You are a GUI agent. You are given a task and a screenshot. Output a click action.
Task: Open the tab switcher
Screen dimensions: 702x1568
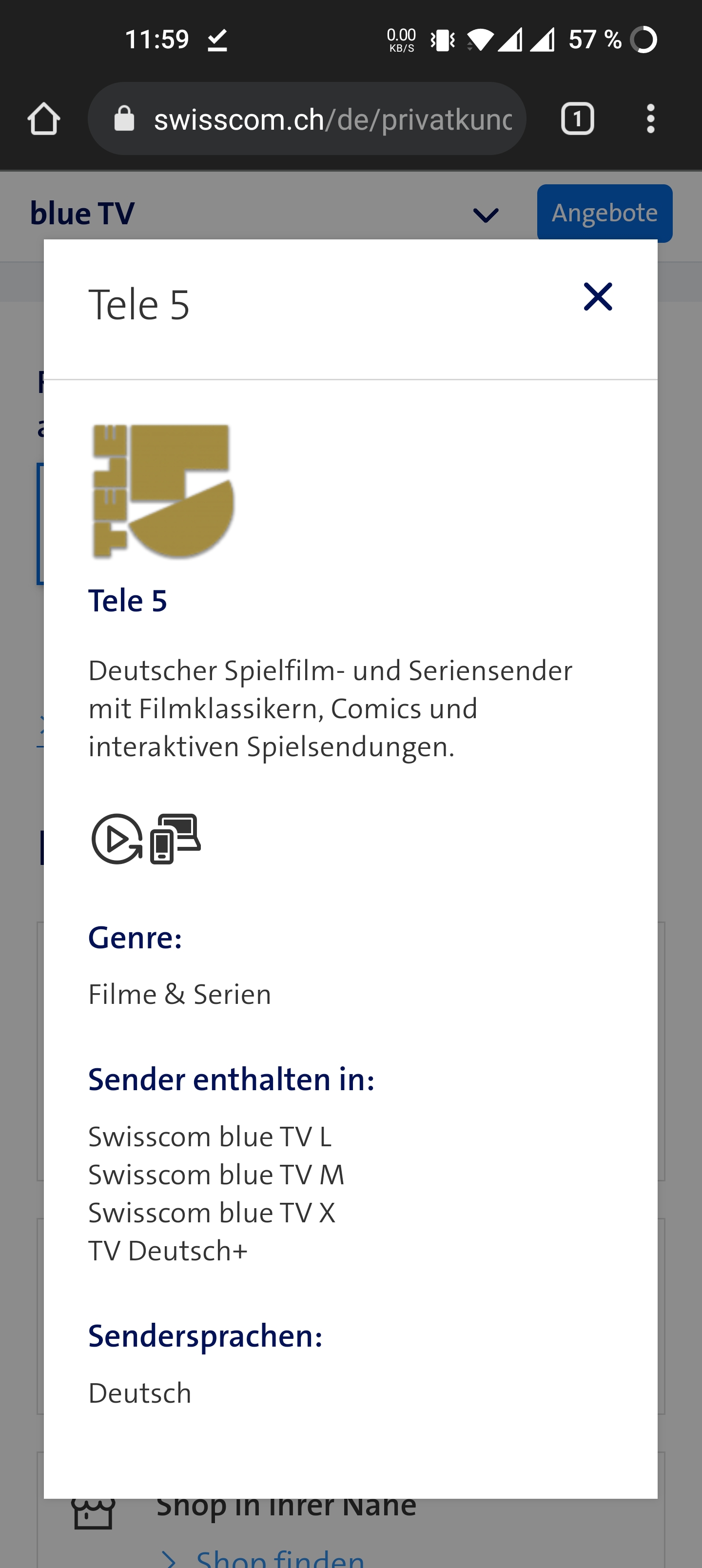point(577,118)
